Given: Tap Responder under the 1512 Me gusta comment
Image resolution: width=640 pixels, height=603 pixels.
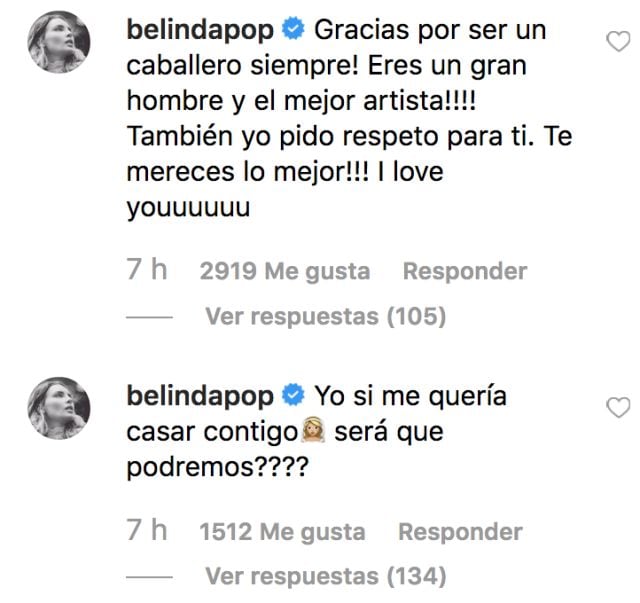Looking at the screenshot, I should click(460, 532).
